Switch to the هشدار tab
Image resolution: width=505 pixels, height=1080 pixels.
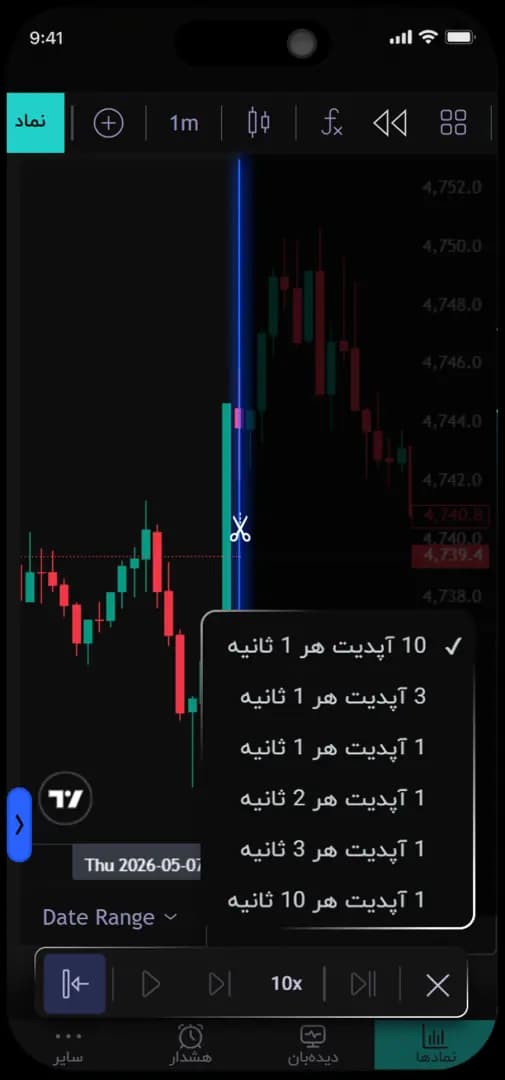tap(191, 1043)
